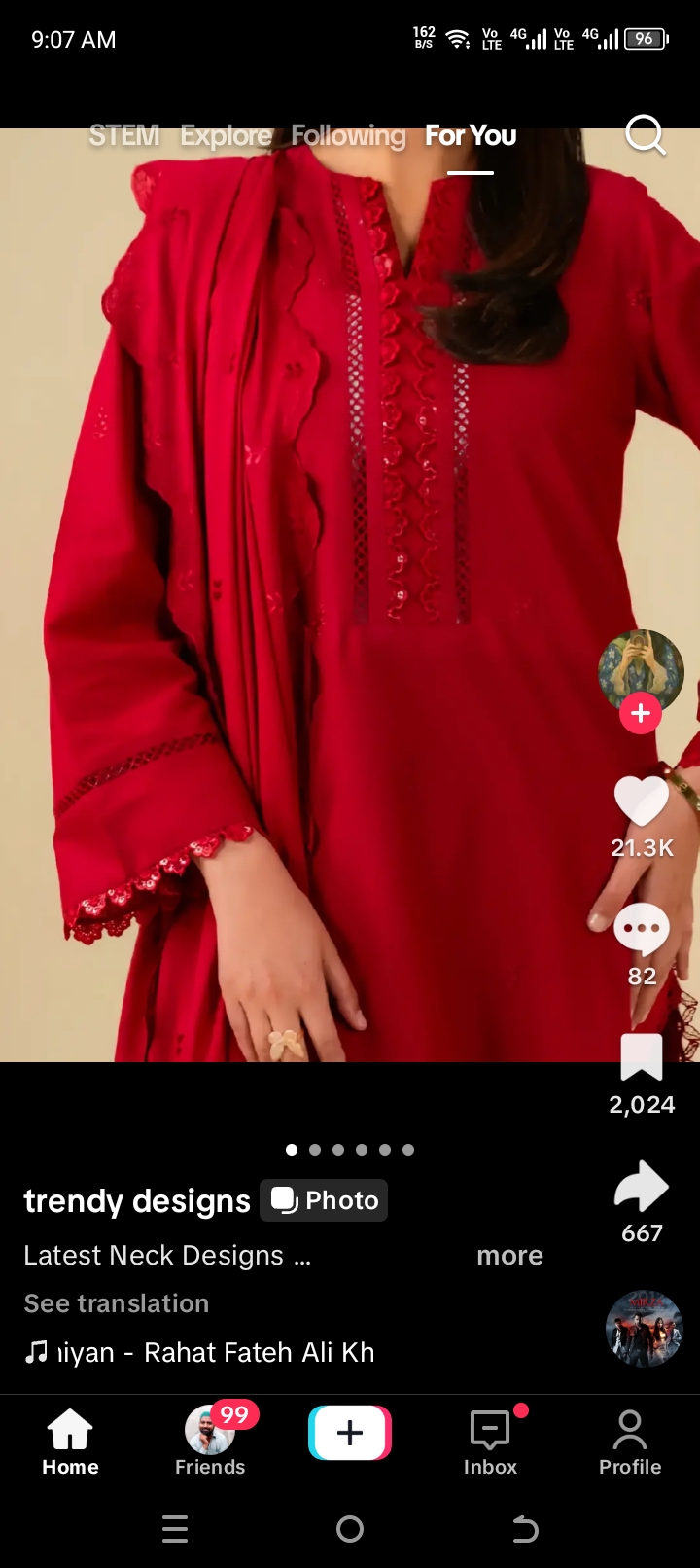Open the trendy designs username
The width and height of the screenshot is (700, 1568).
[x=137, y=1200]
